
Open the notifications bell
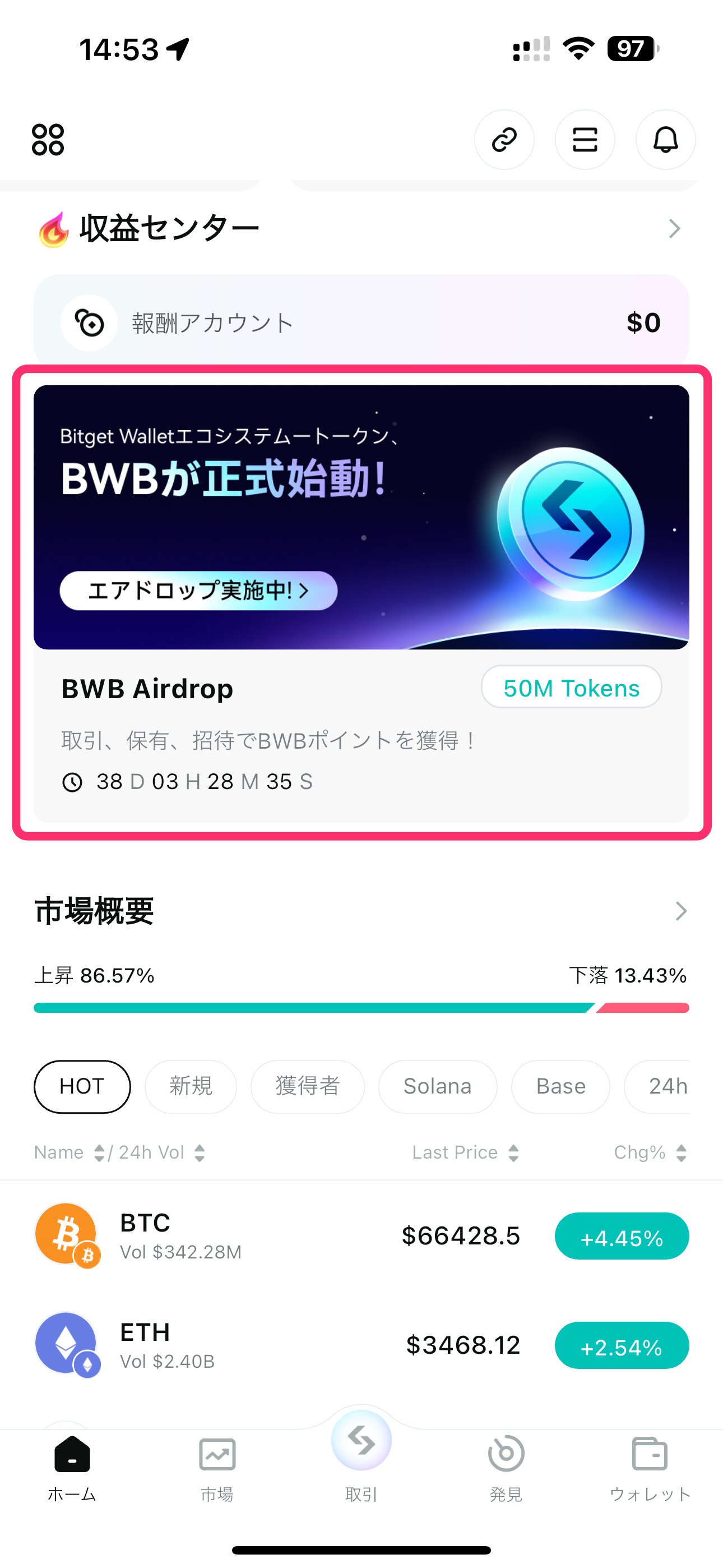click(665, 140)
